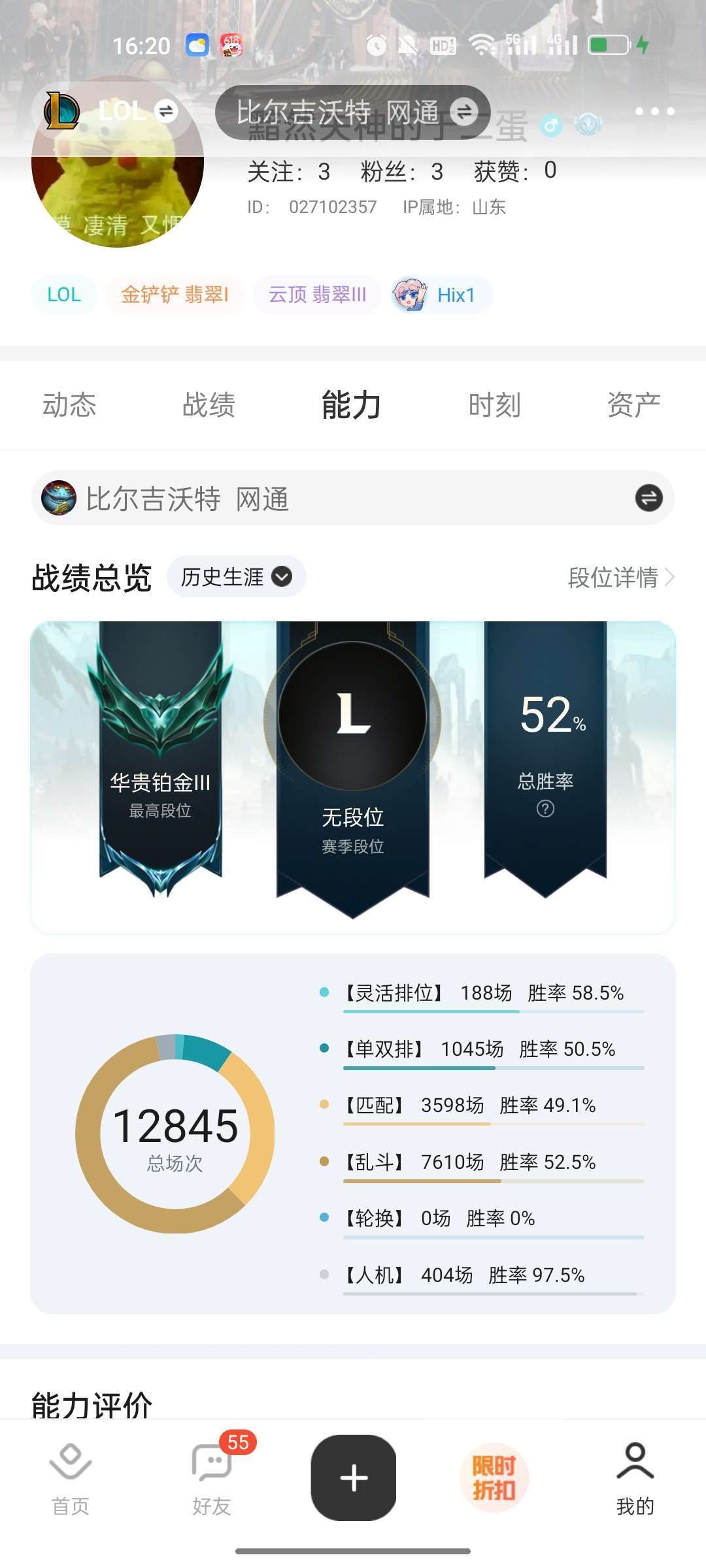Select the 云顶 翡翠III chip

point(317,295)
